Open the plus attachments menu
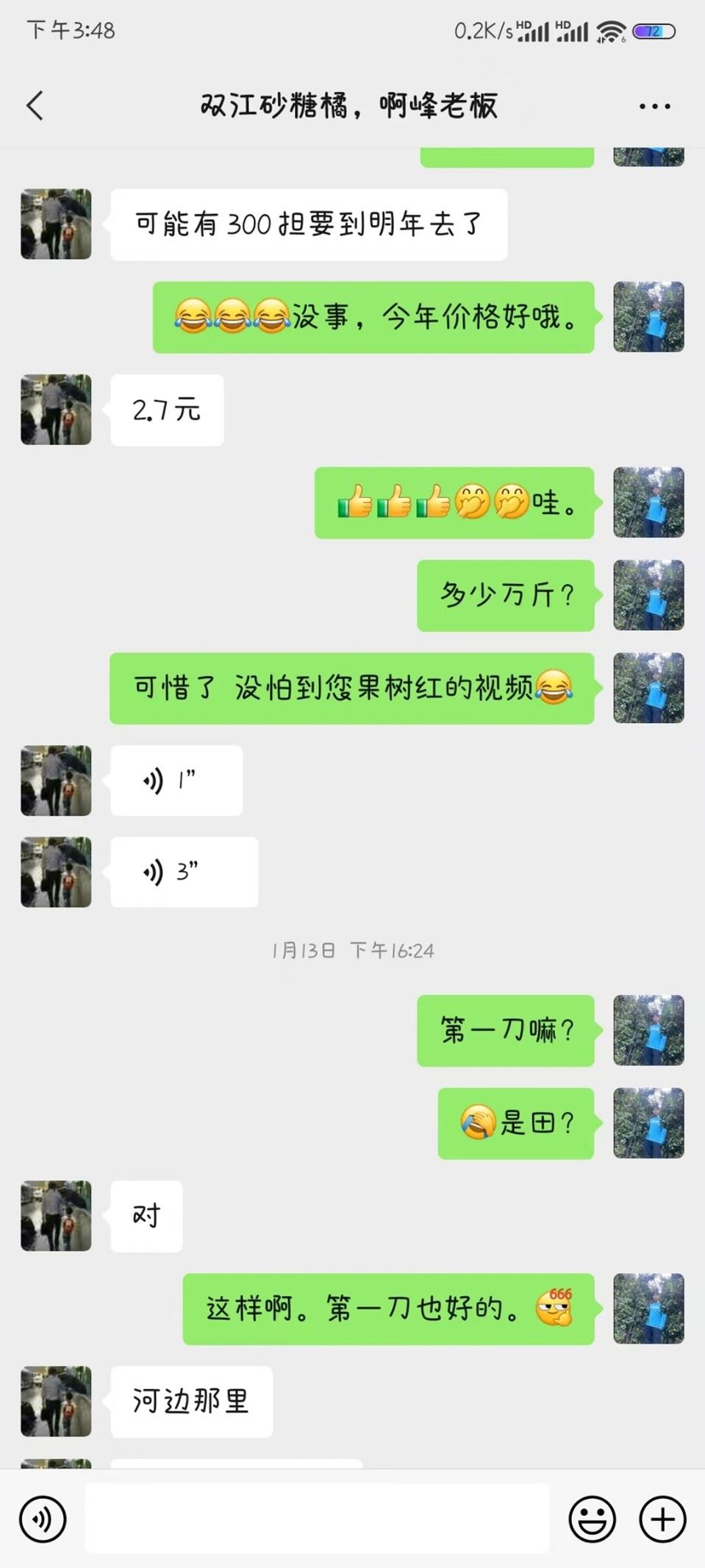The height and width of the screenshot is (1568, 705). 662,1519
